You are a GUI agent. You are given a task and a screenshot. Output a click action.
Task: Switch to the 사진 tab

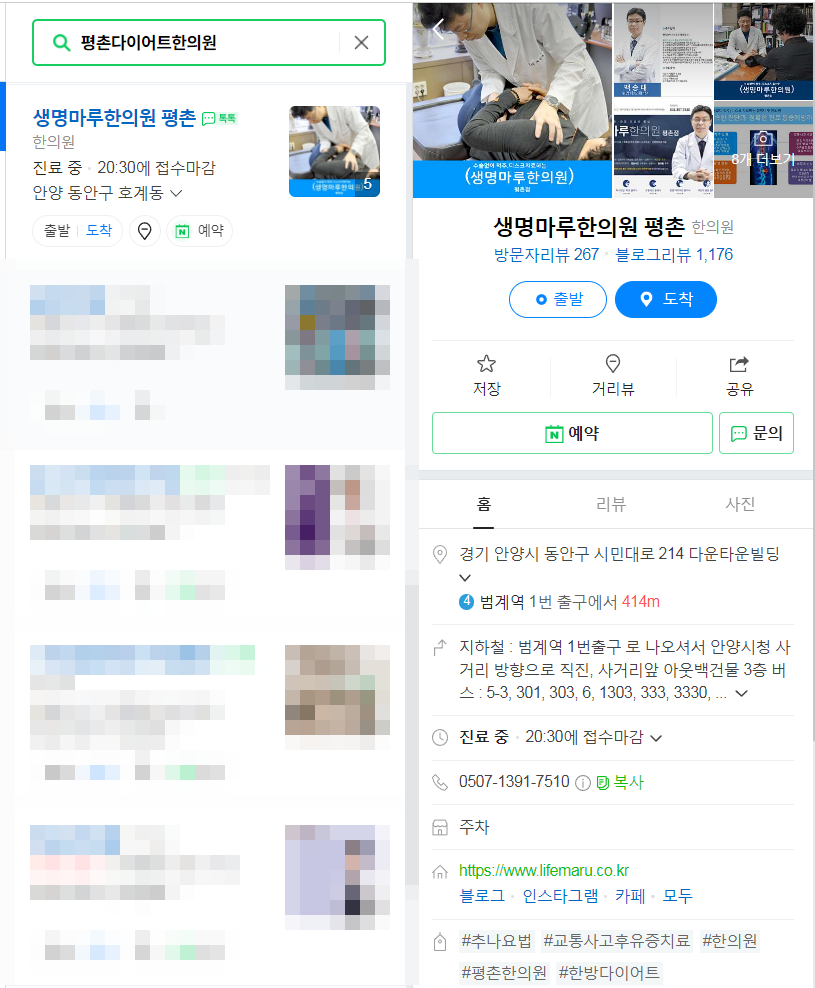(739, 504)
